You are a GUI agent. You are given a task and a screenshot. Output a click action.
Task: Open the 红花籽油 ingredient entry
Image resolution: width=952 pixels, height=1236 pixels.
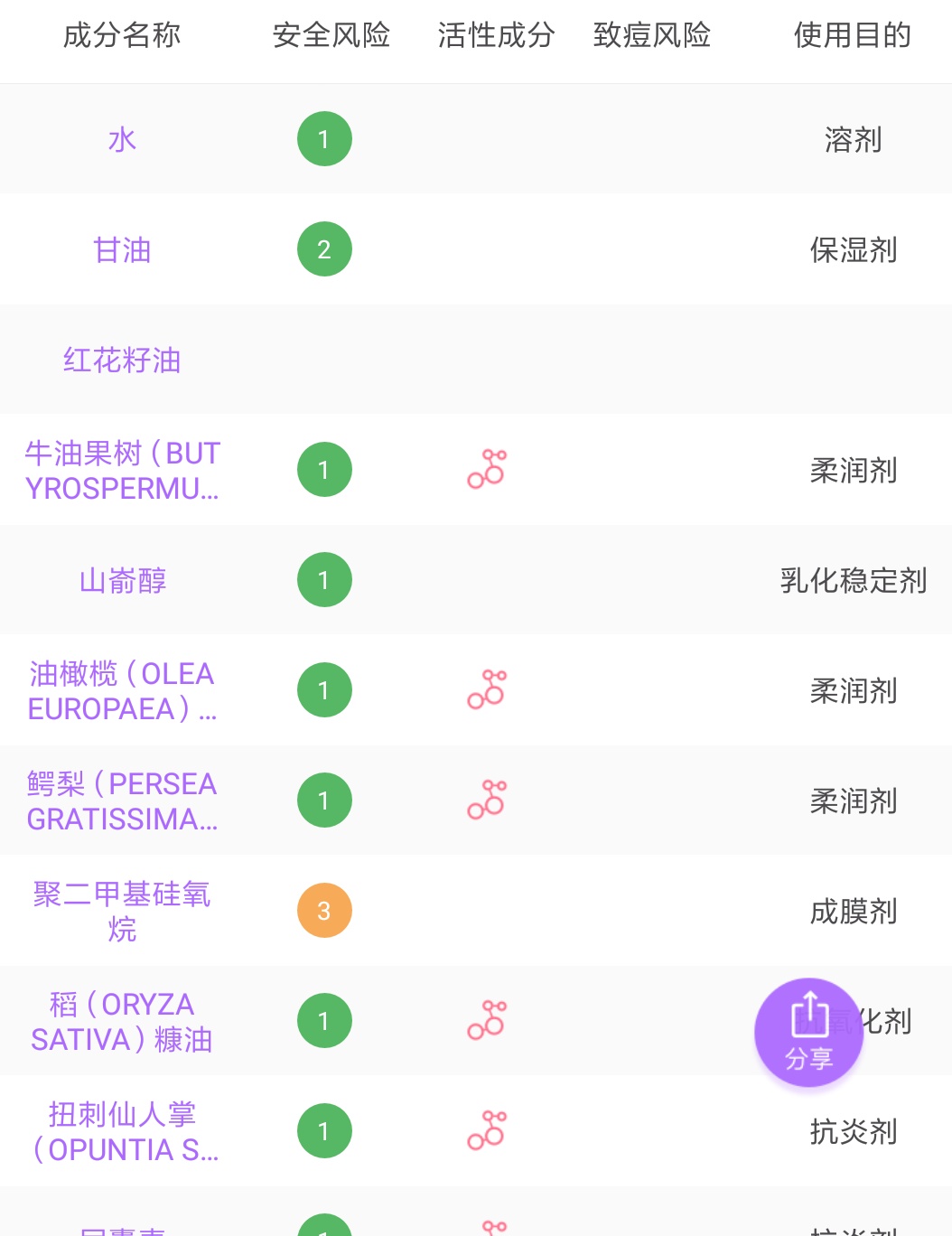point(122,359)
